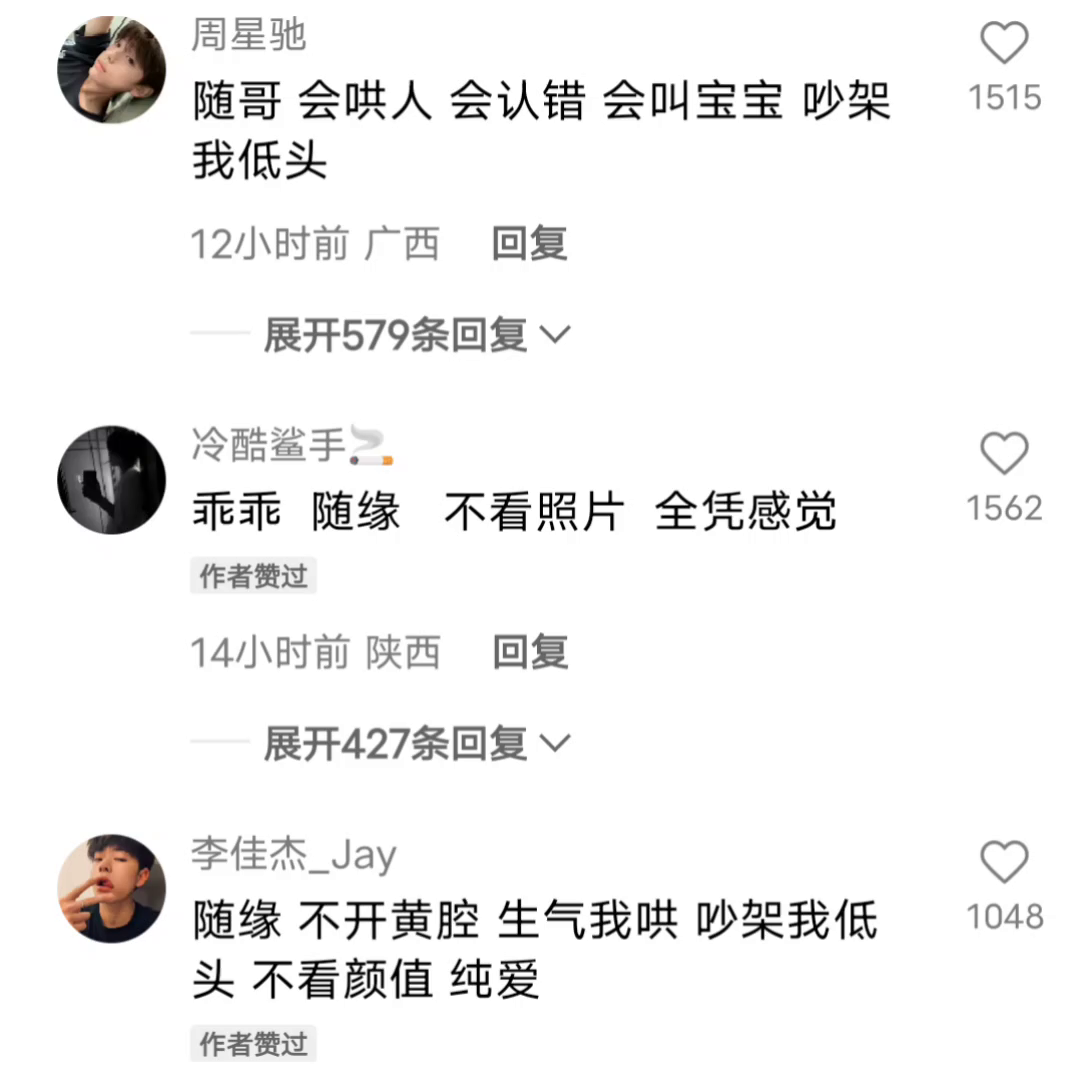Like 李佳杰_Jay's comment

coord(1003,863)
